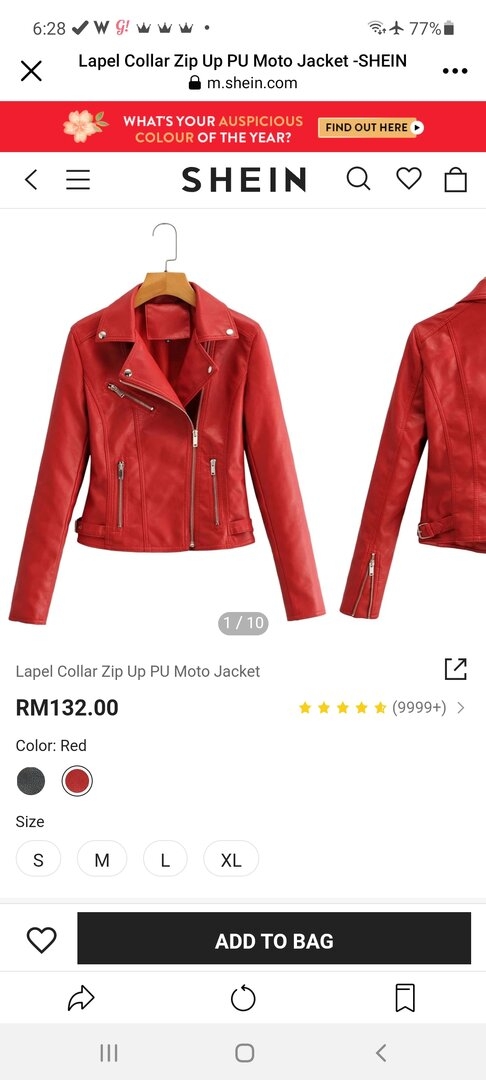Viewport: 486px width, 1080px height.
Task: Choose size L
Action: pos(165,859)
